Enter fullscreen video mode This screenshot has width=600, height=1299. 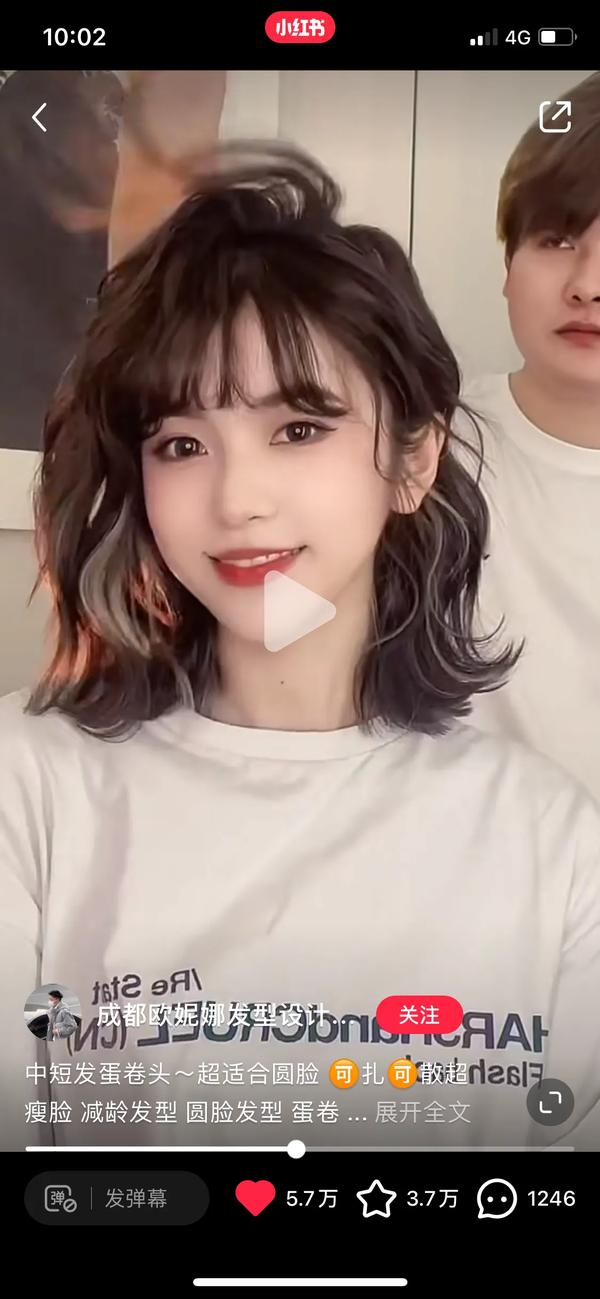550,1102
